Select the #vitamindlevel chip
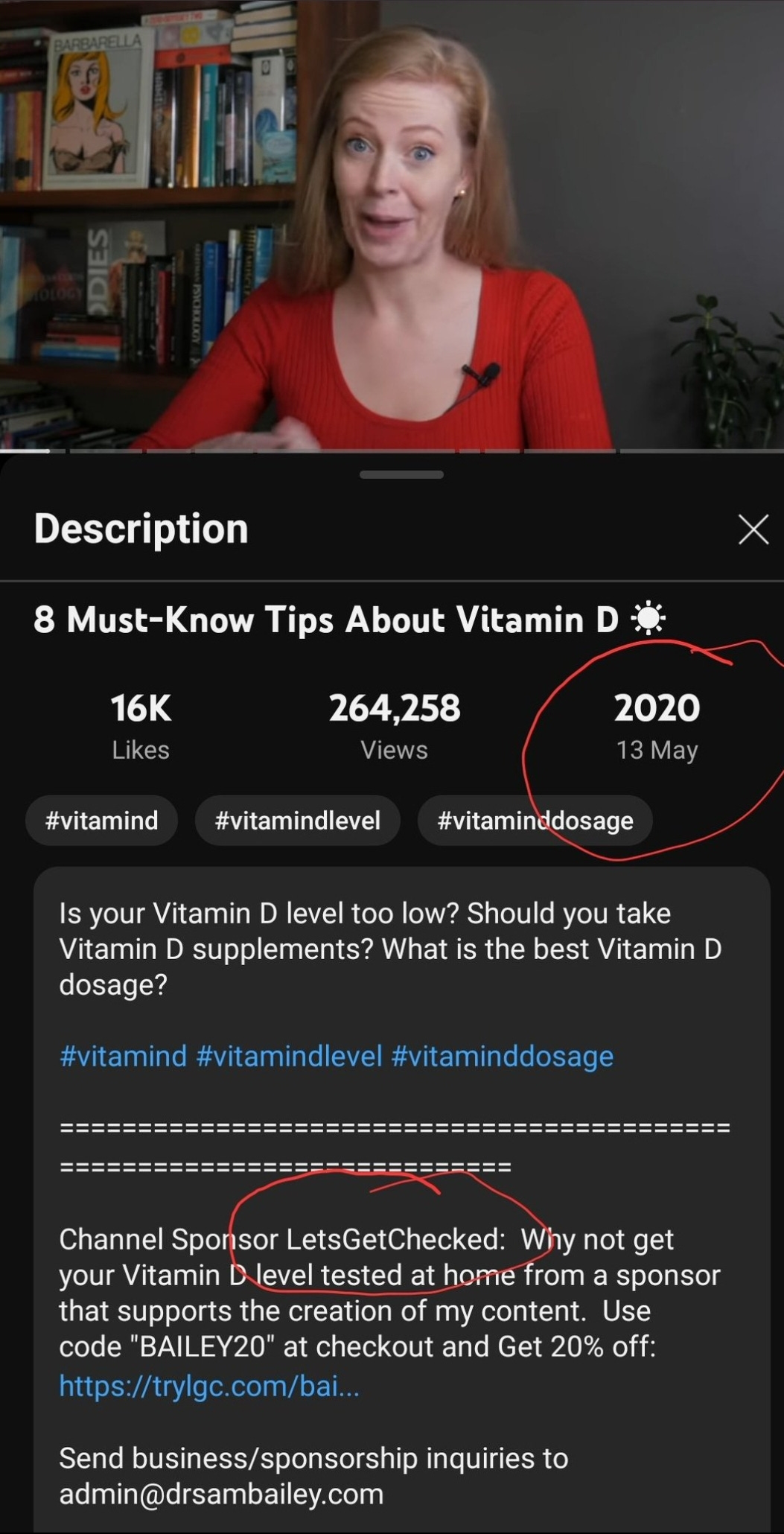This screenshot has width=784, height=1534. tap(297, 821)
